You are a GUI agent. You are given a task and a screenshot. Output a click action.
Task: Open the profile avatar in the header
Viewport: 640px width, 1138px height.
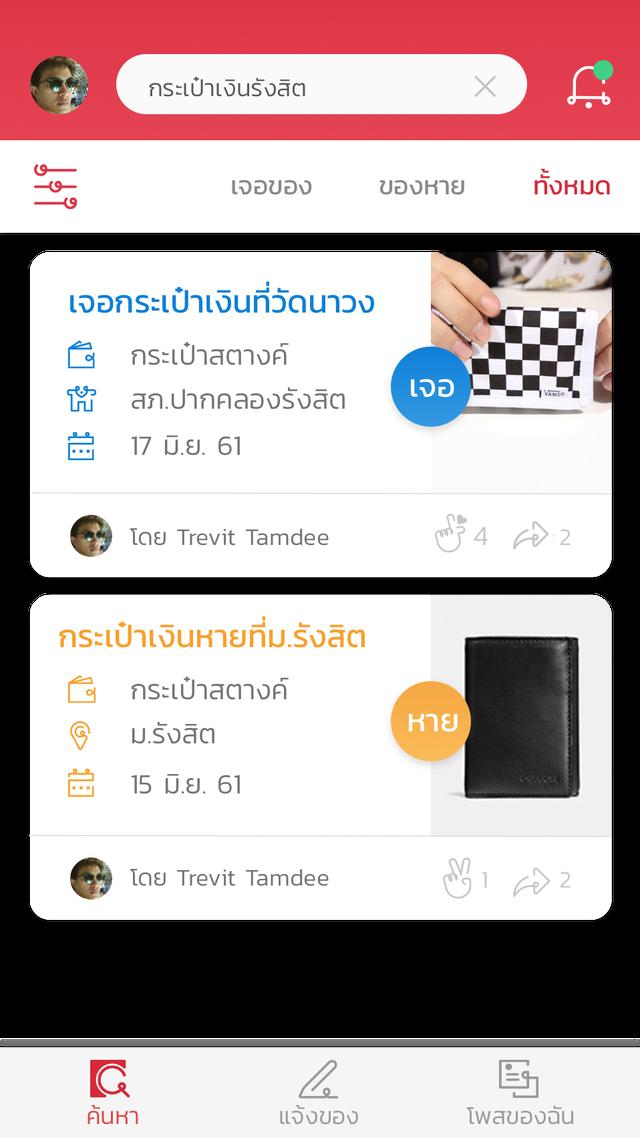click(59, 85)
